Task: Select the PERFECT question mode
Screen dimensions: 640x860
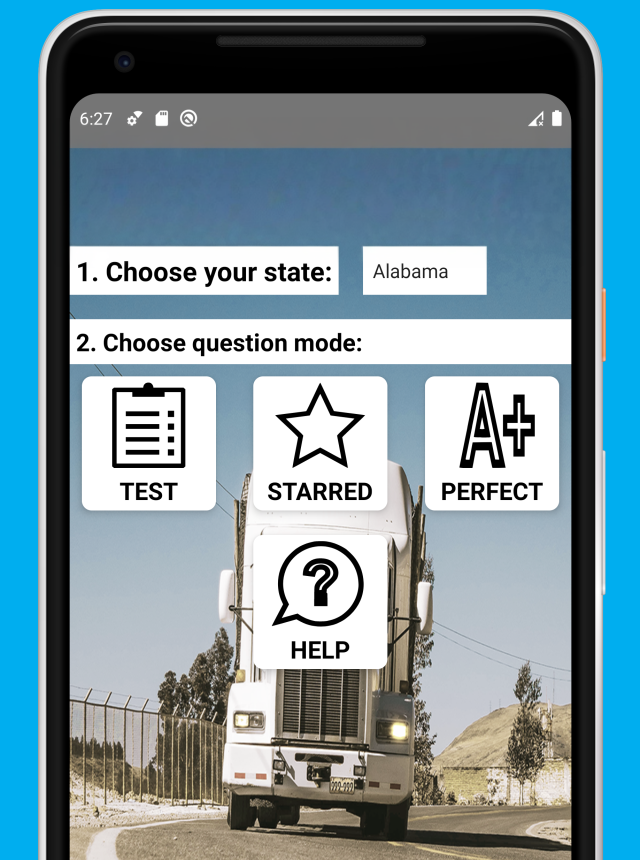Action: point(491,443)
